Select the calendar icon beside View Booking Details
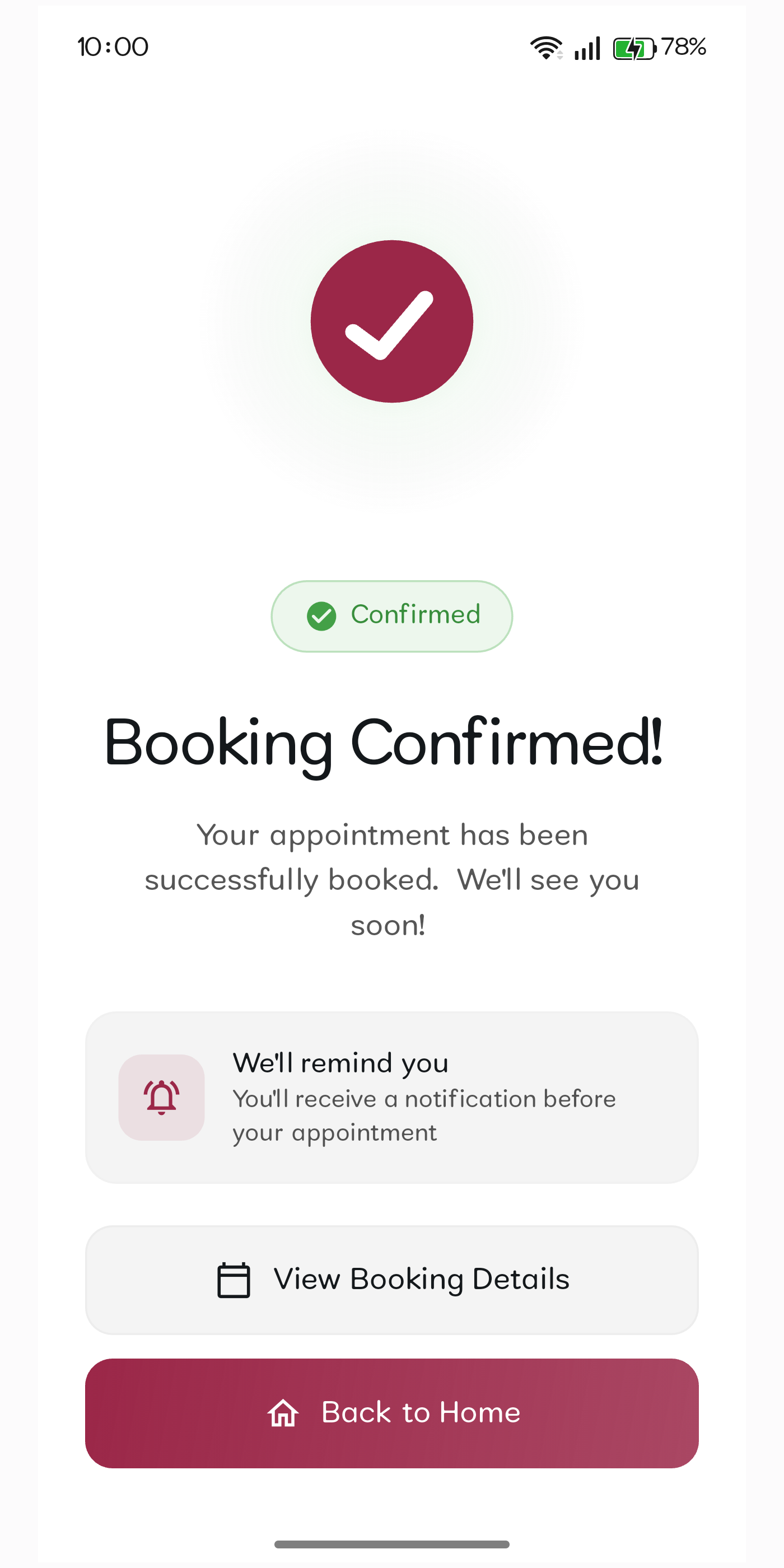784x1568 pixels. click(x=234, y=1280)
